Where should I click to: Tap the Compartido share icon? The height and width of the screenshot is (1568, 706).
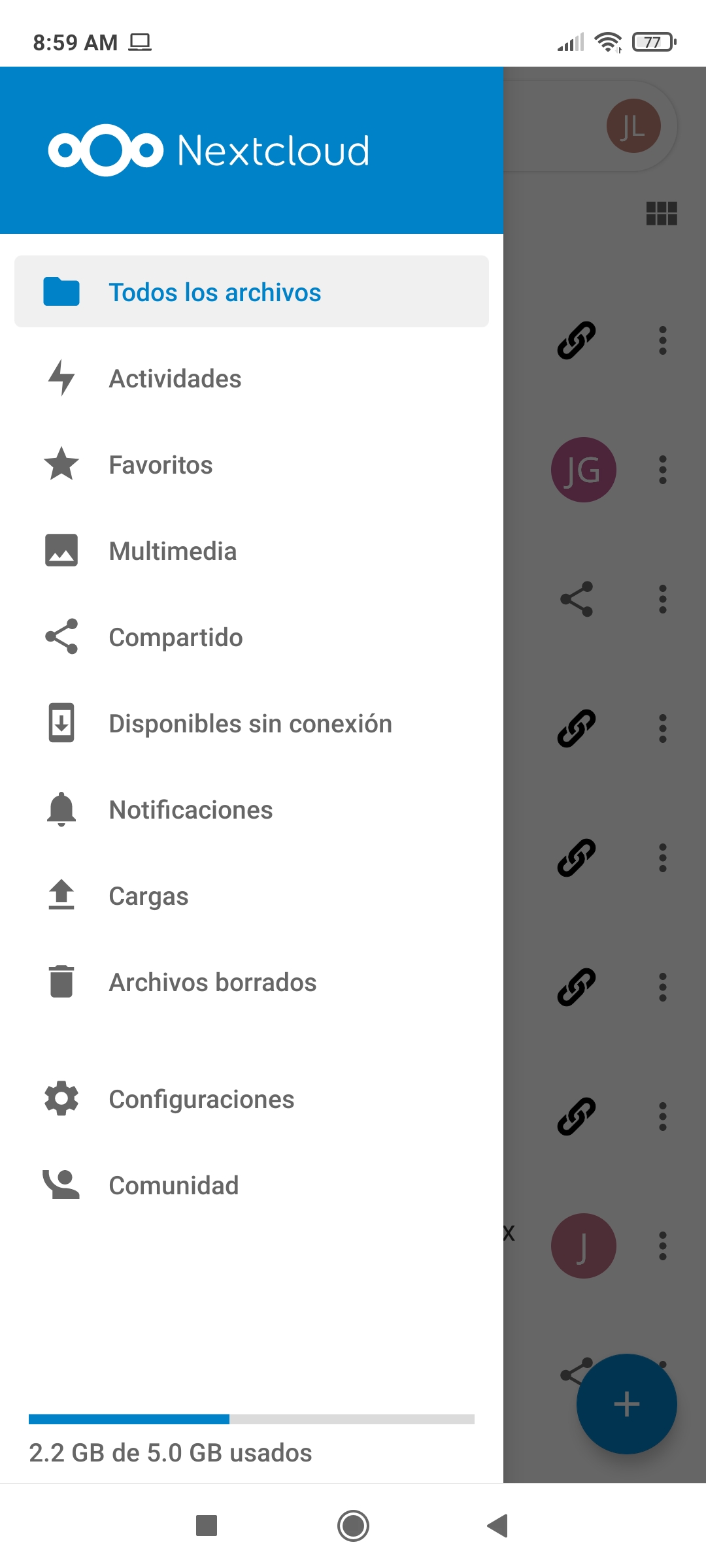point(61,637)
